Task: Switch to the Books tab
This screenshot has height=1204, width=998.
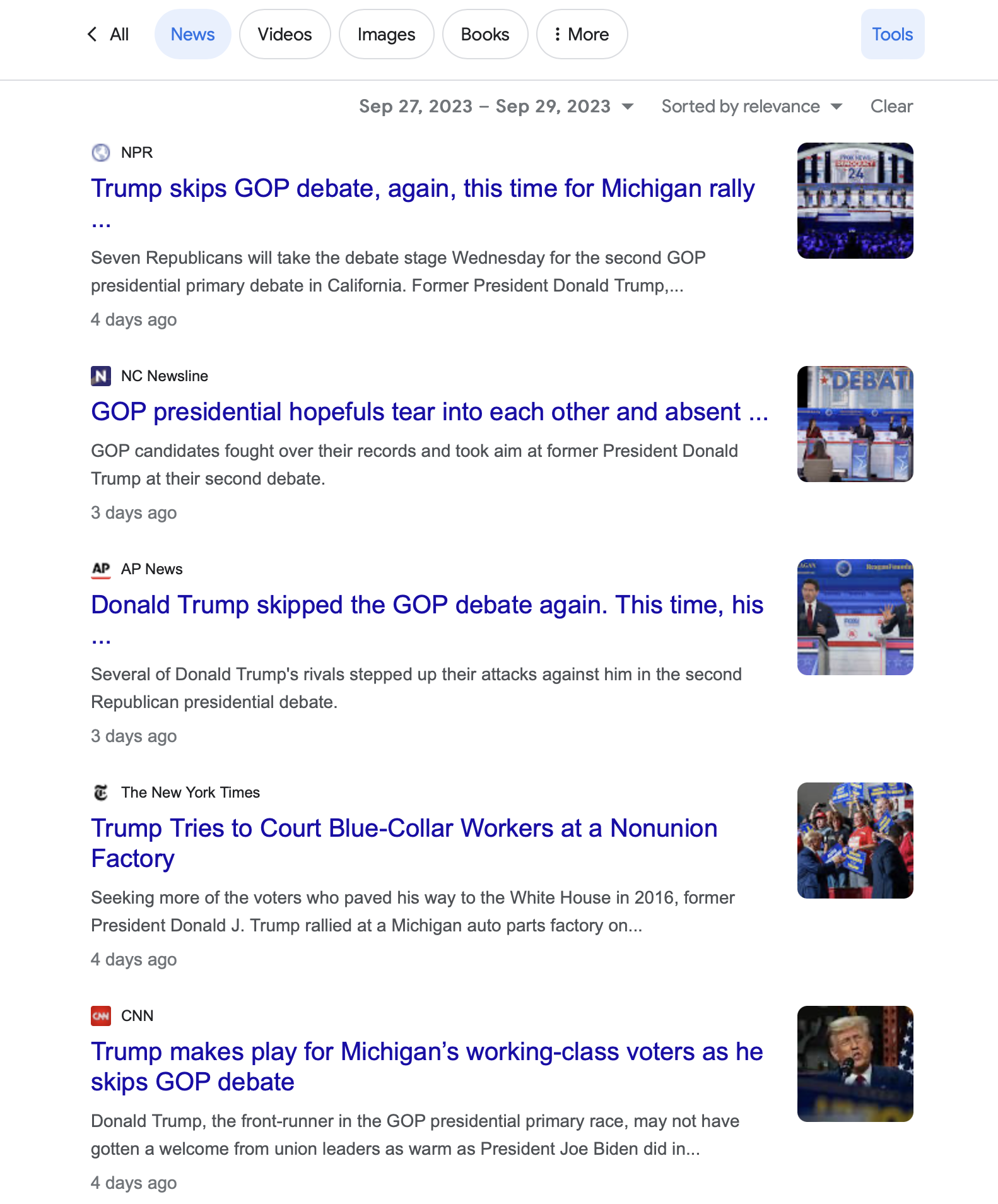Action: pyautogui.click(x=484, y=34)
